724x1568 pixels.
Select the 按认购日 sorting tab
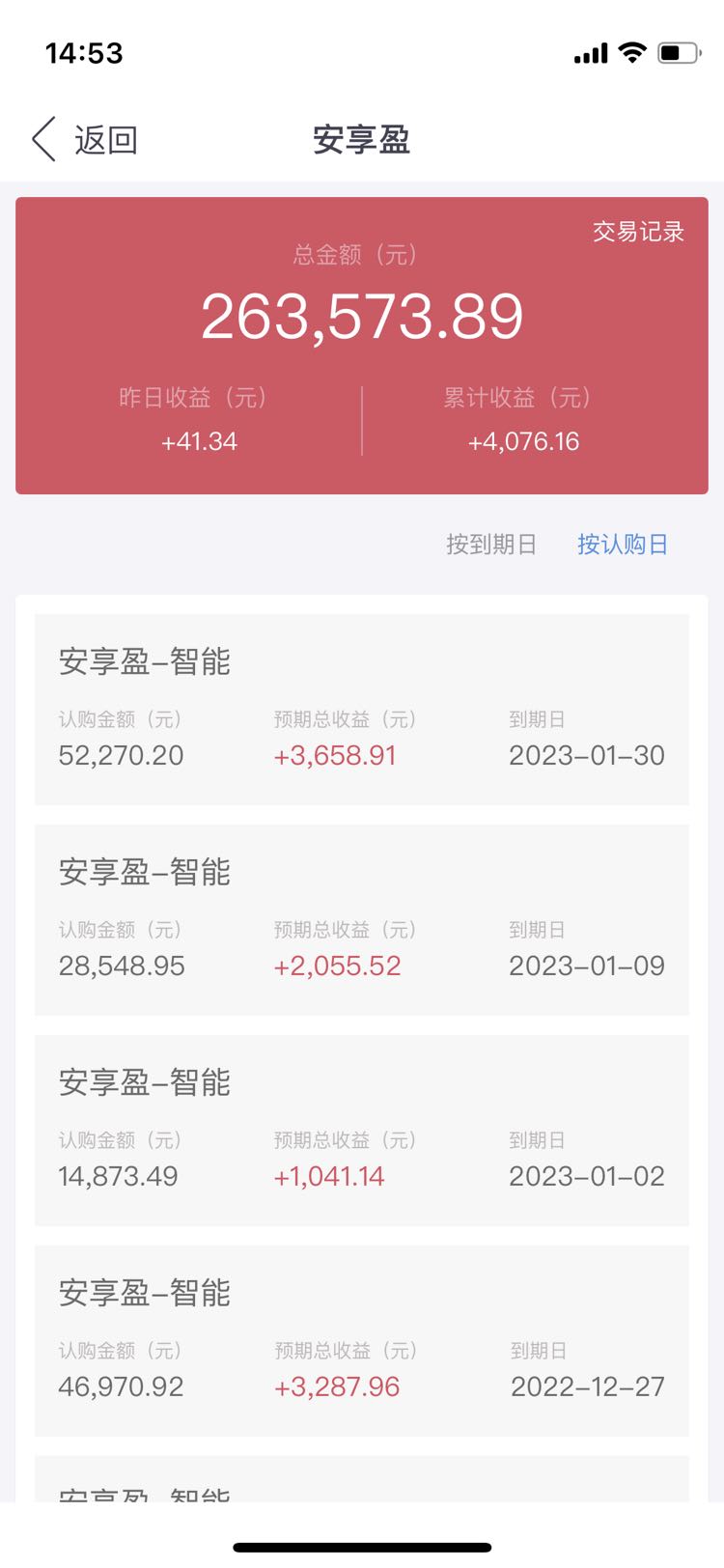(623, 545)
